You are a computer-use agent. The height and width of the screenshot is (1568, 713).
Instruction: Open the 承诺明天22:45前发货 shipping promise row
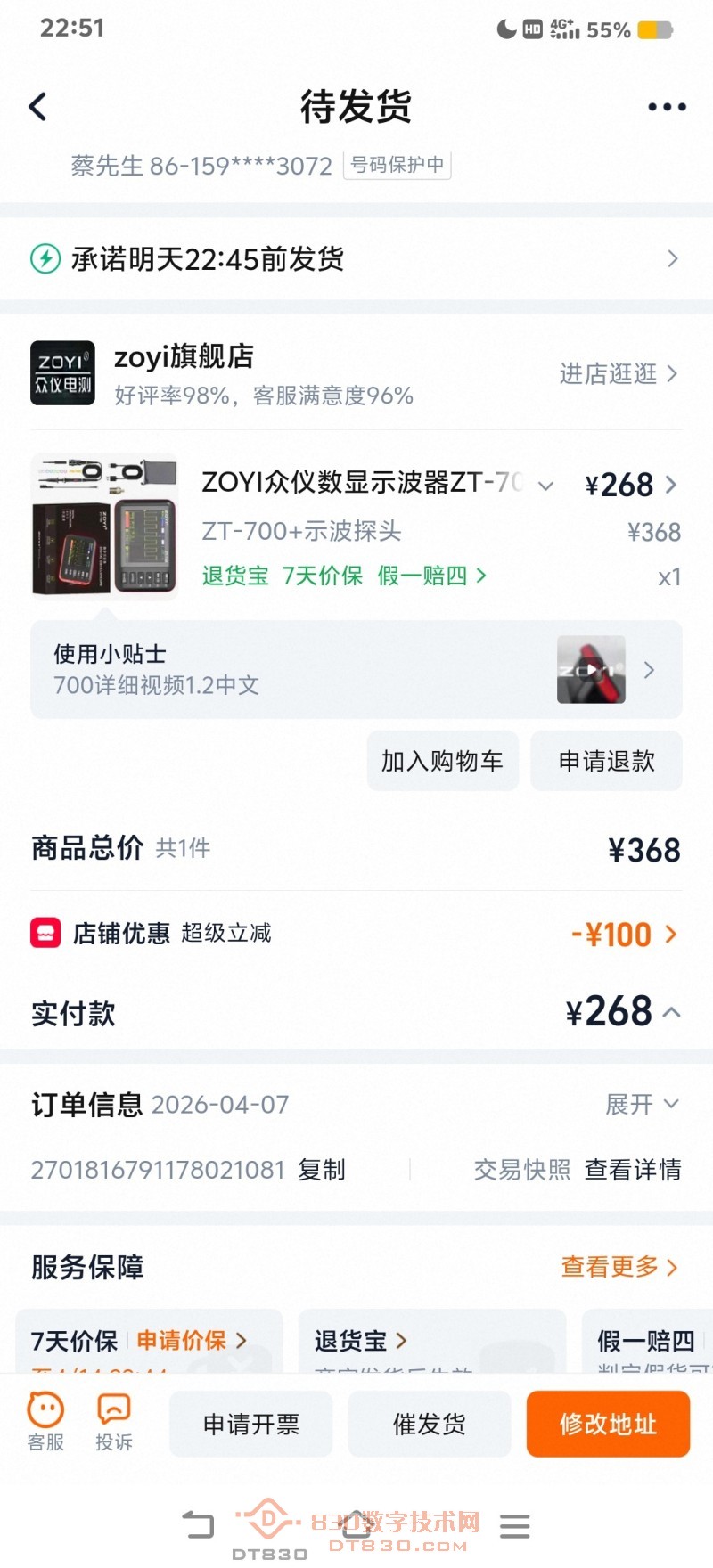(356, 259)
